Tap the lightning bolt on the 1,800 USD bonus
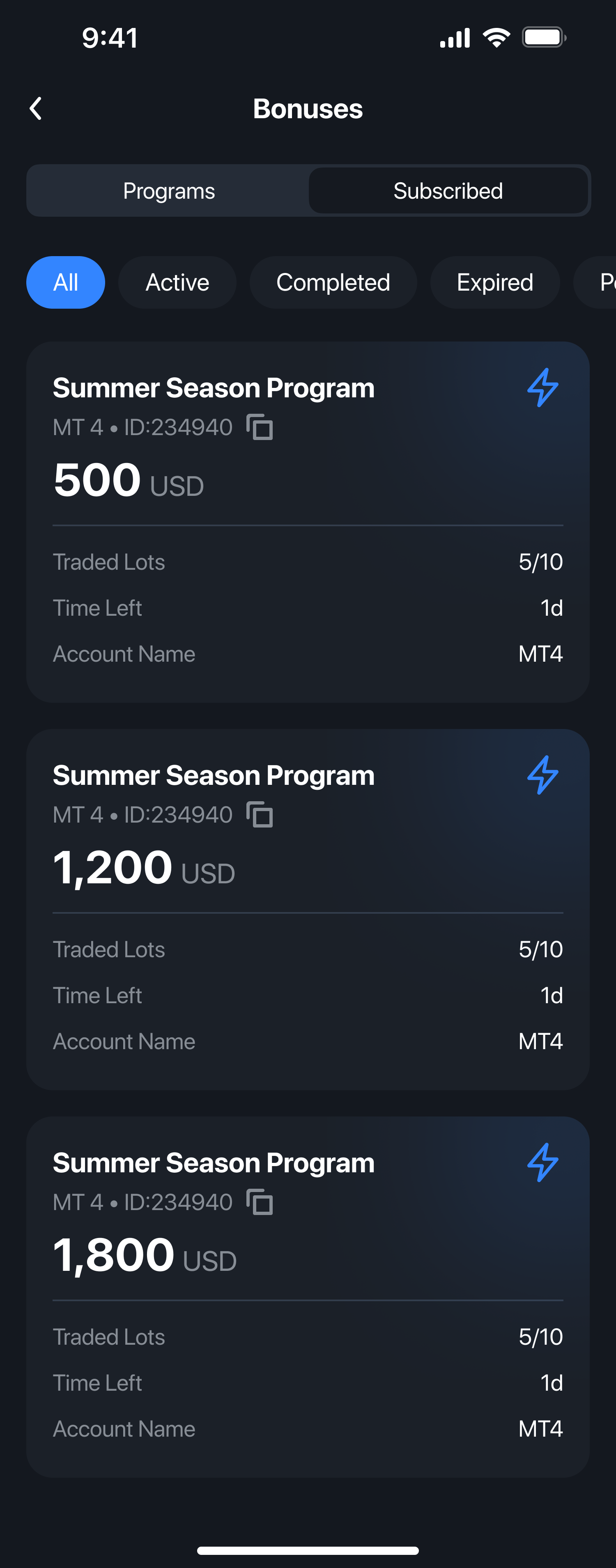This screenshot has height=1568, width=616. 544,1162
